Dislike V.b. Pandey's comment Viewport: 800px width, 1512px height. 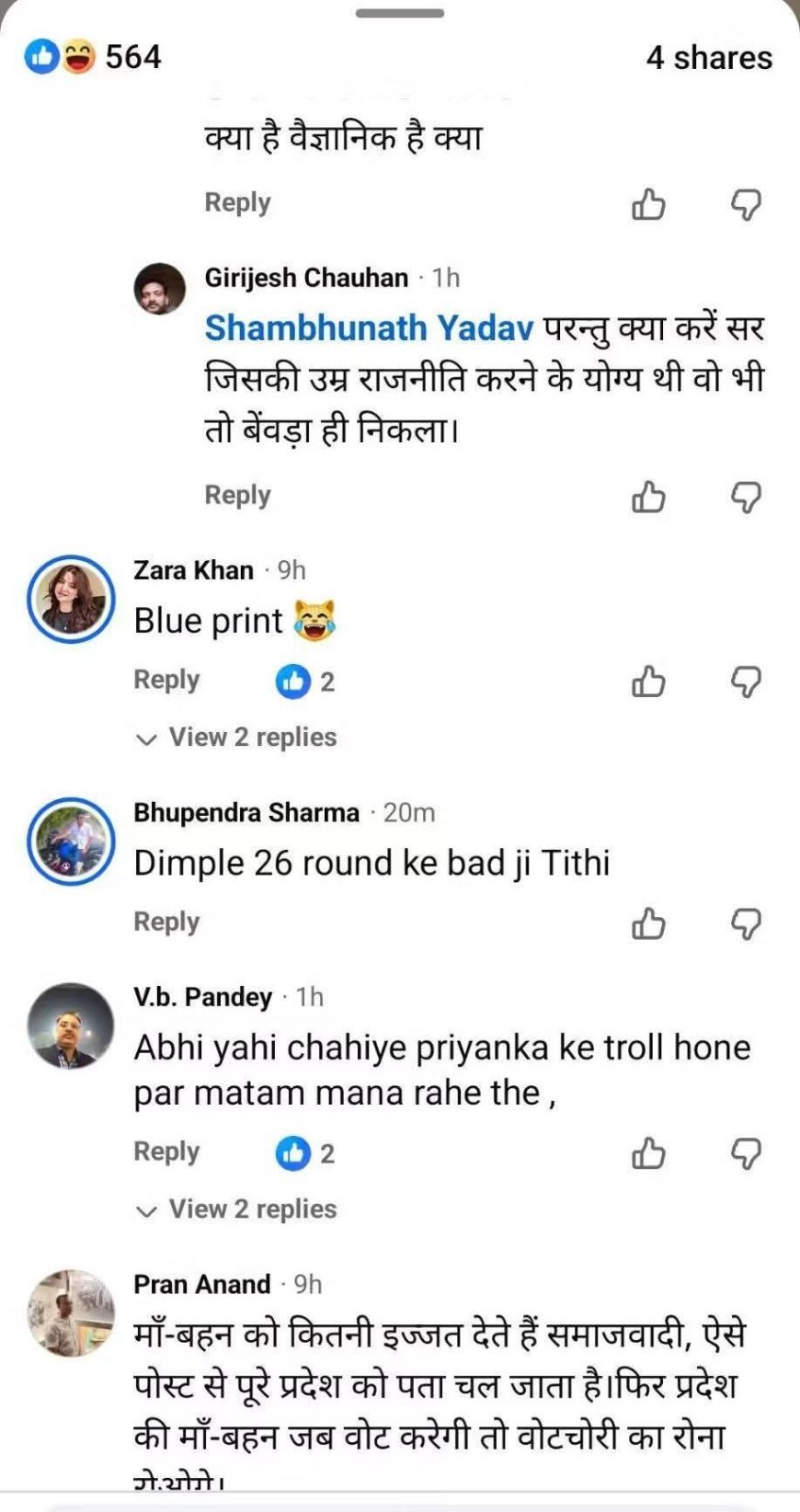tap(746, 1152)
